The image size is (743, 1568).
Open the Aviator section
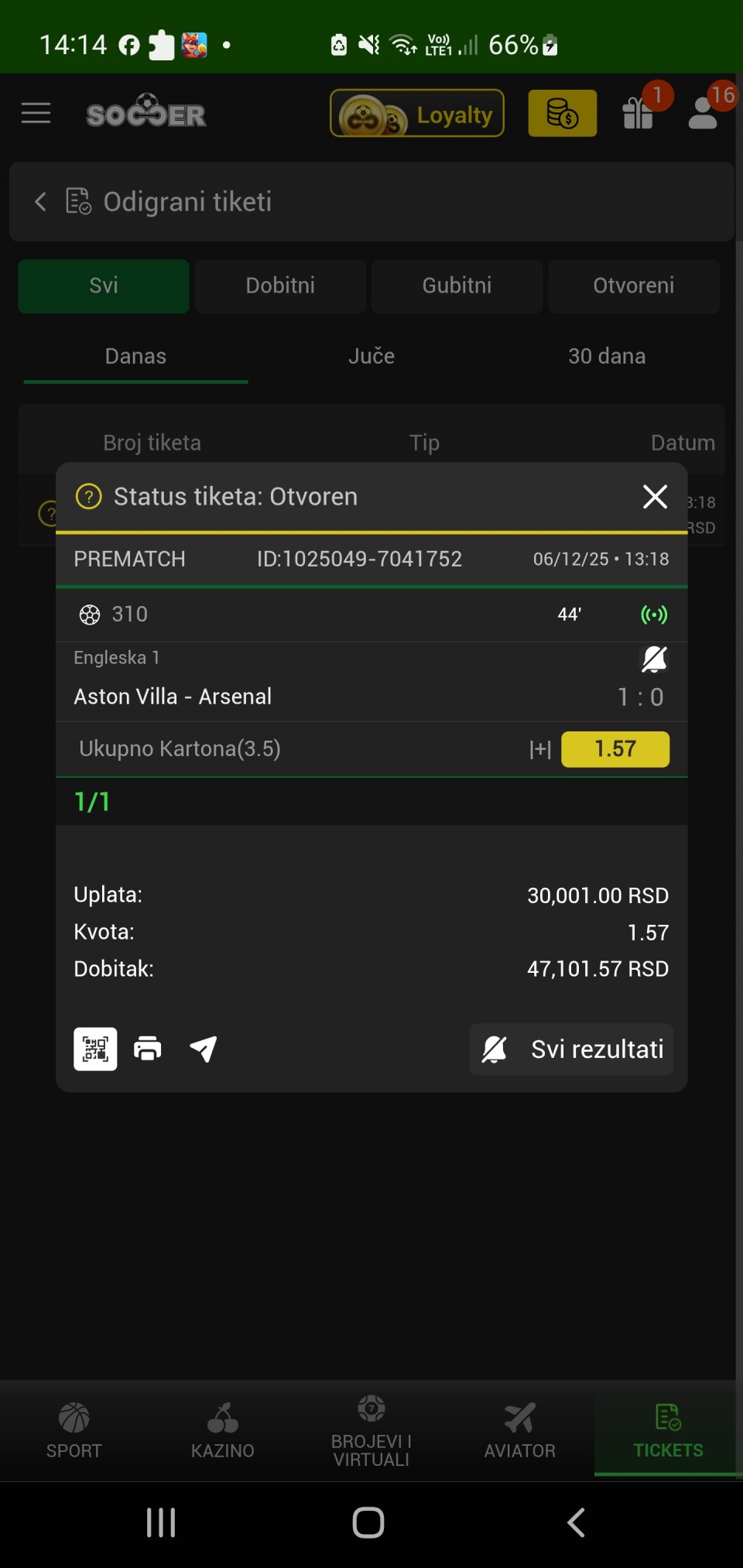(x=520, y=1430)
